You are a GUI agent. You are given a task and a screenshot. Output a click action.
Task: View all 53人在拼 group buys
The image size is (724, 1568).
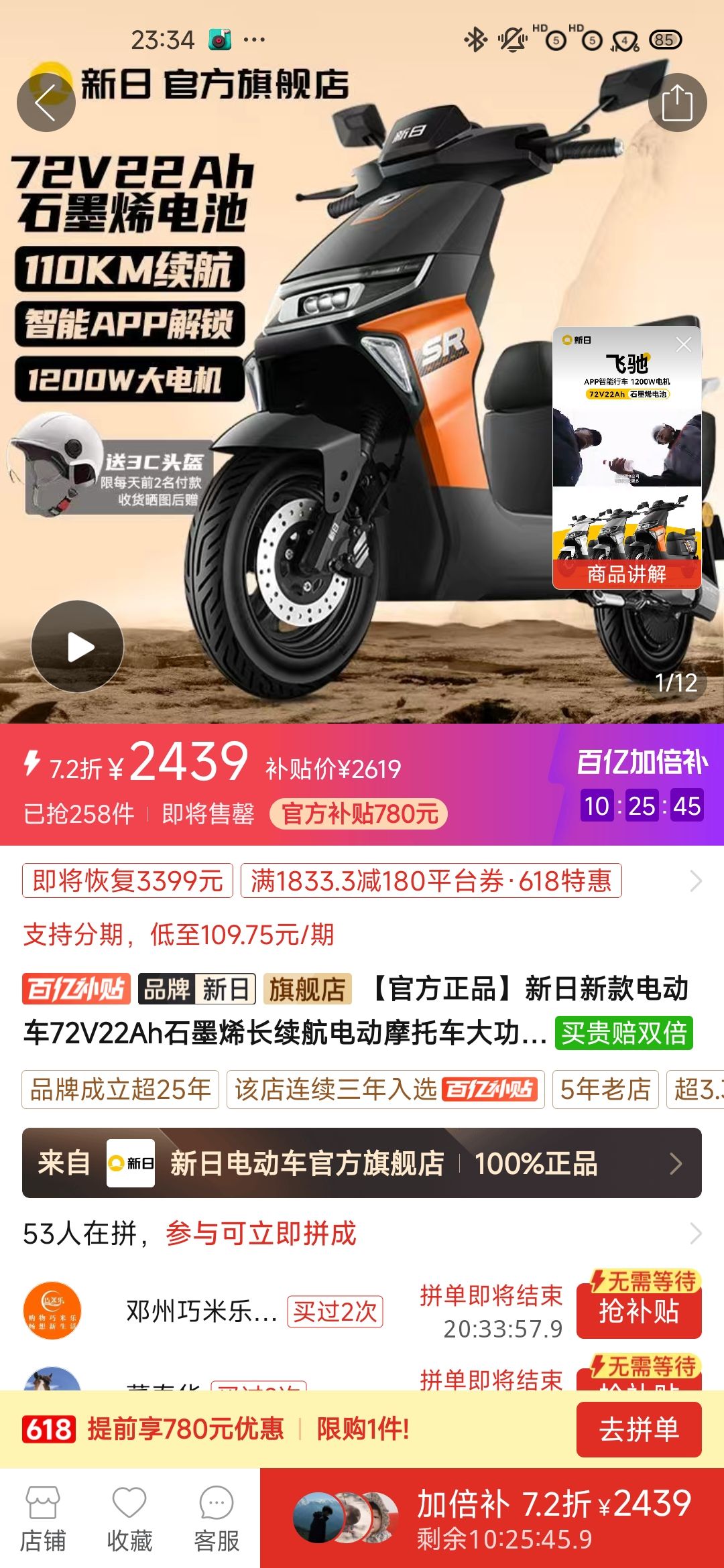point(695,1234)
